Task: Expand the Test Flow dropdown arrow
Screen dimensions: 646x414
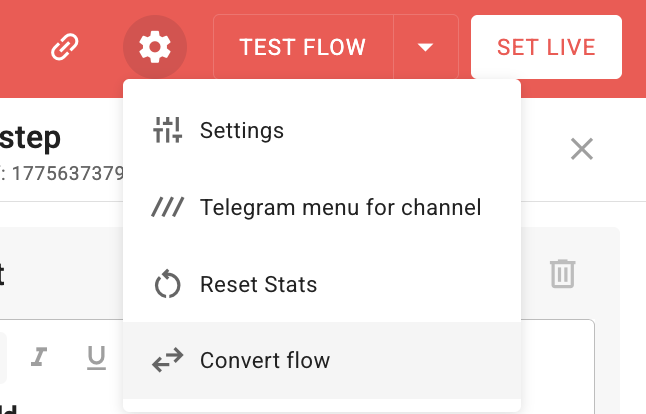Action: point(425,47)
